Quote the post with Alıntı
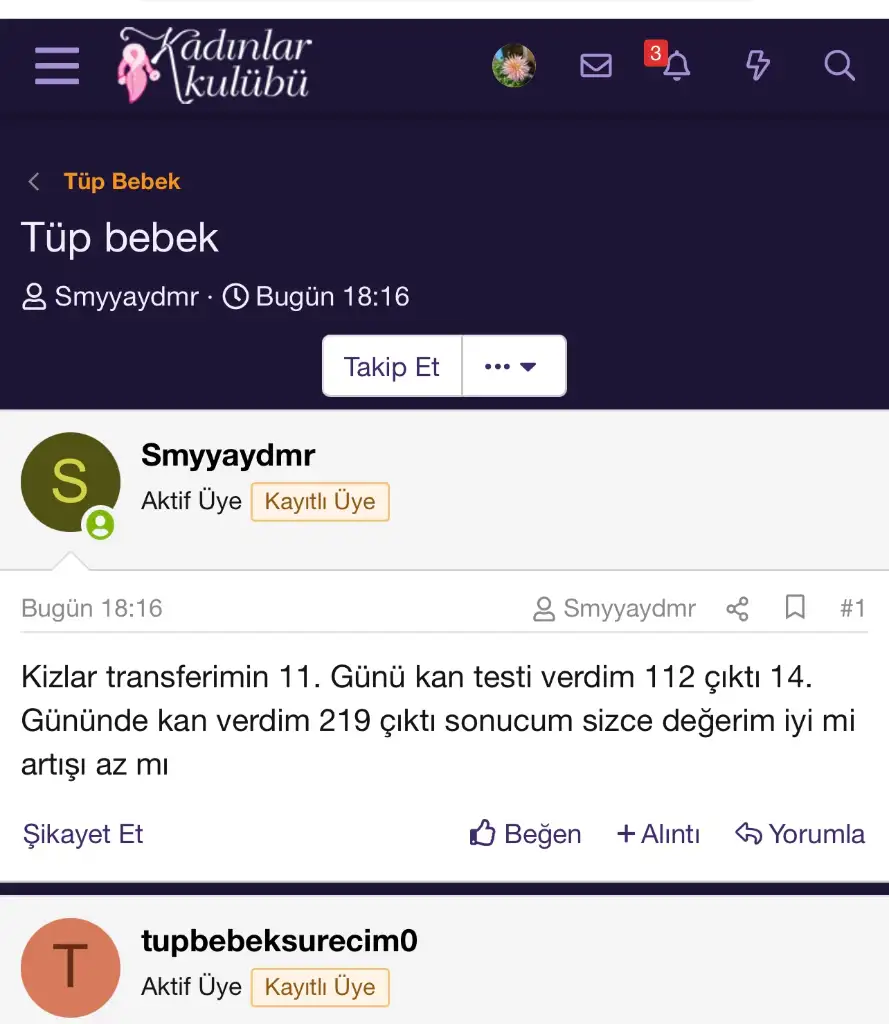This screenshot has height=1024, width=889. pyautogui.click(x=658, y=834)
